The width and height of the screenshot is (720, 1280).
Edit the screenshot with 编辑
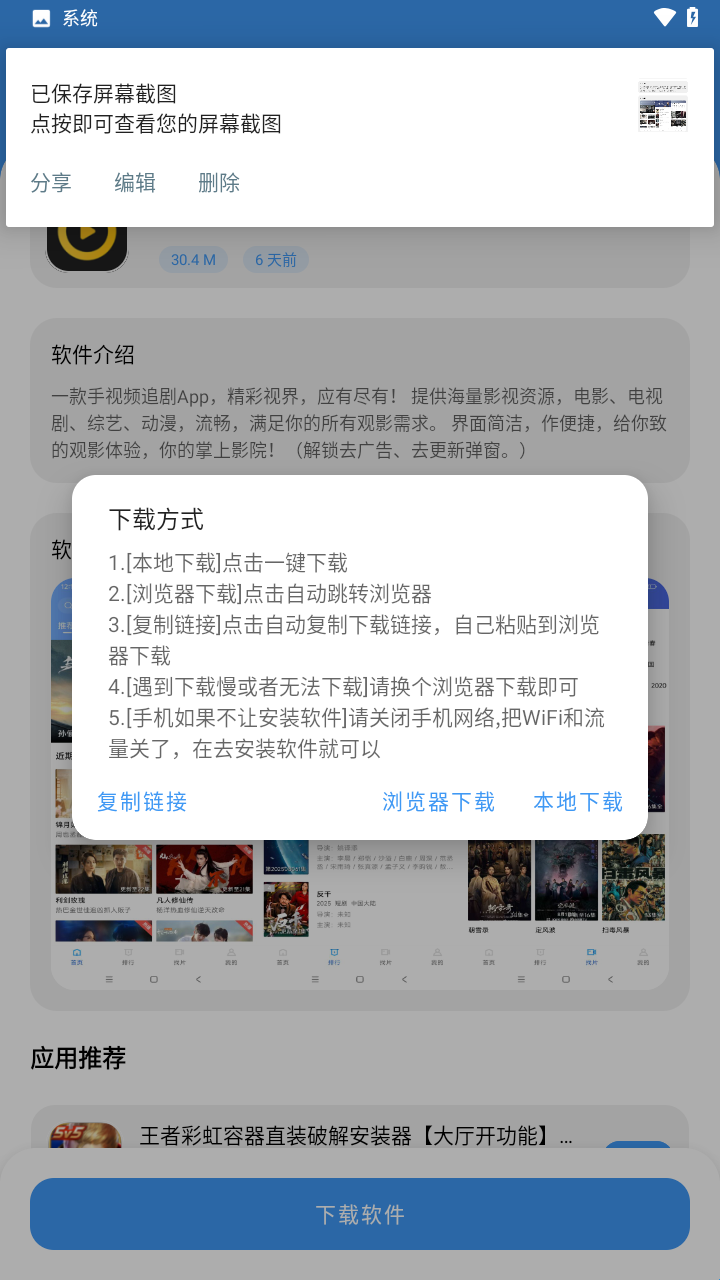(135, 183)
